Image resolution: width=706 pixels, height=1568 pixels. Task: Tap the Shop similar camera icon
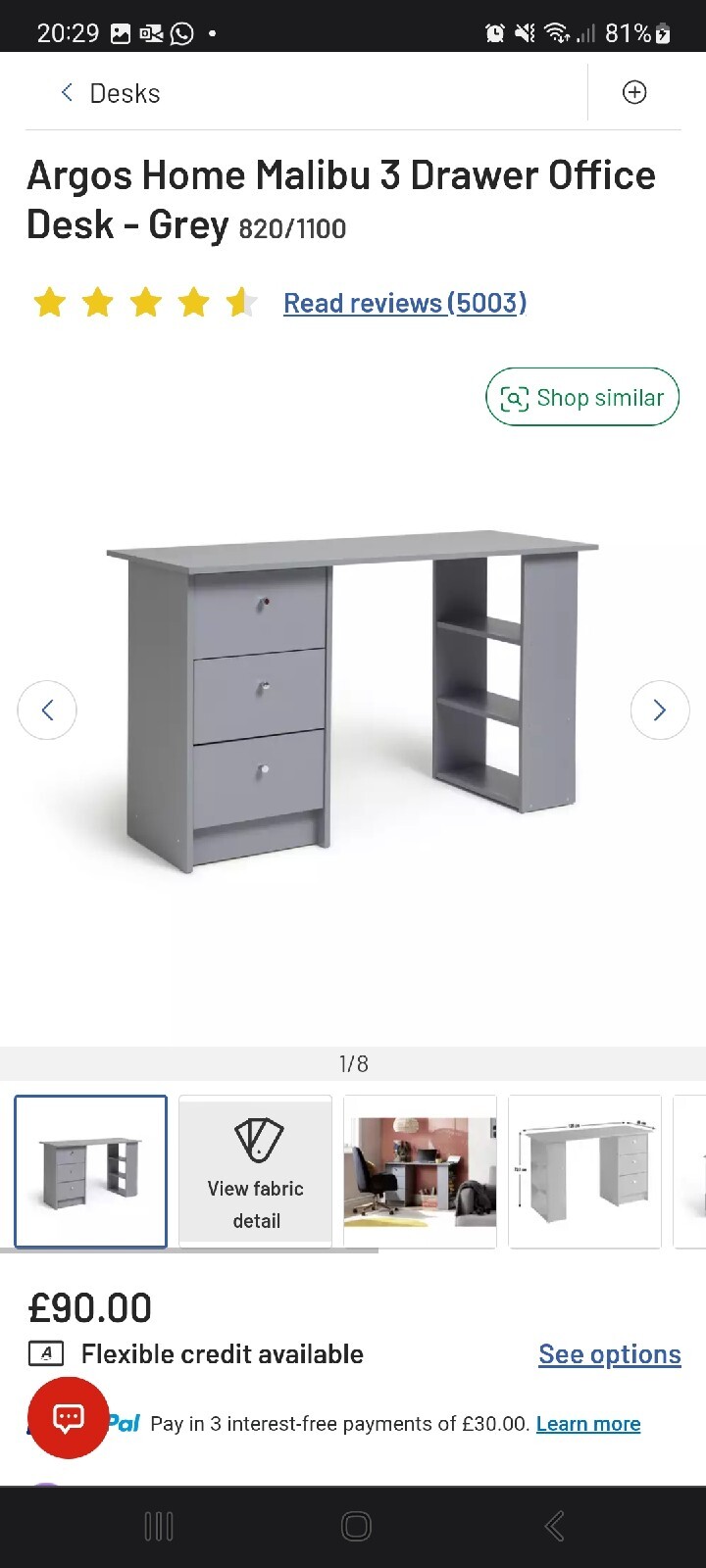(515, 398)
